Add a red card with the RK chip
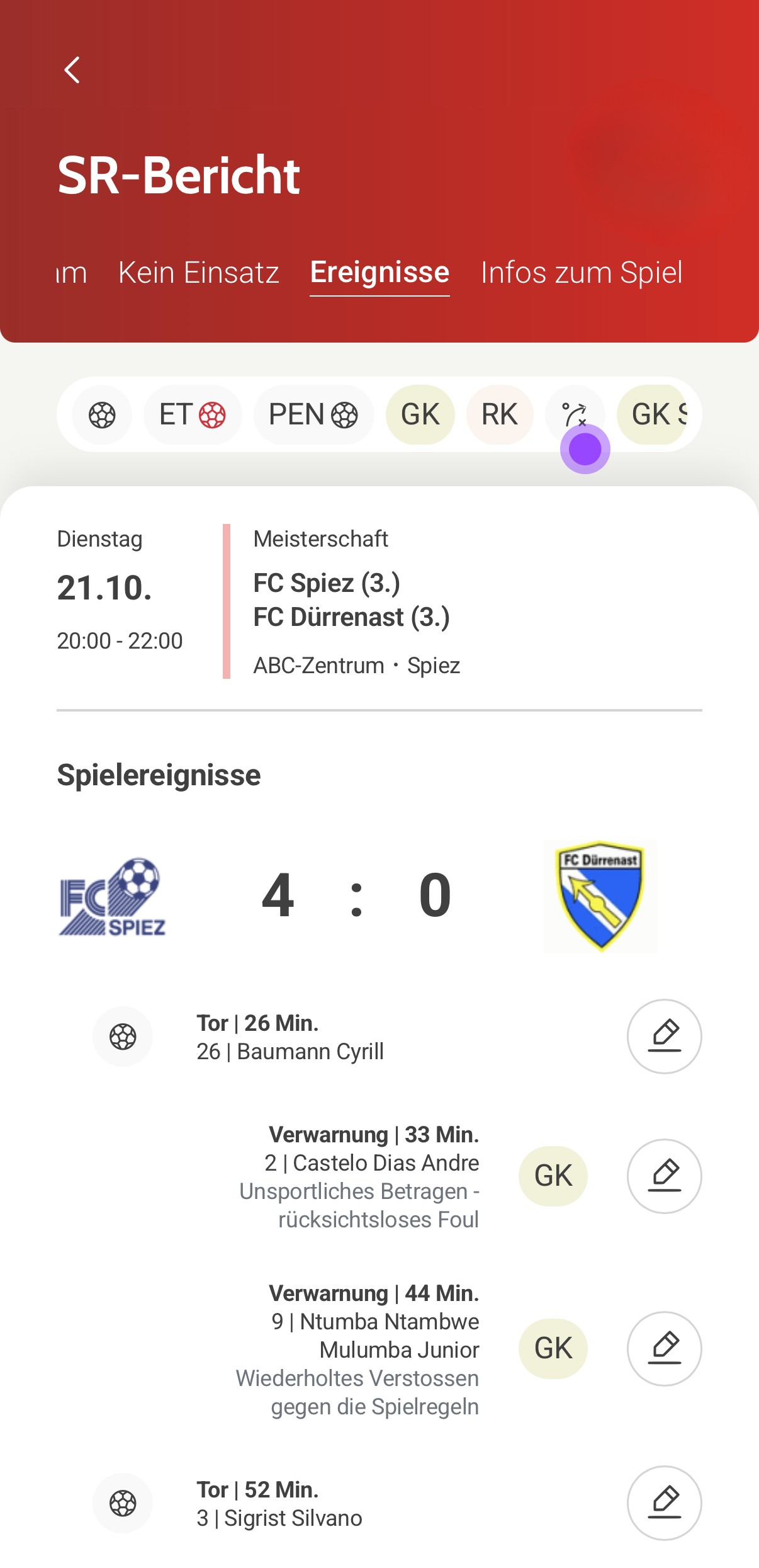This screenshot has width=759, height=1568. [500, 415]
